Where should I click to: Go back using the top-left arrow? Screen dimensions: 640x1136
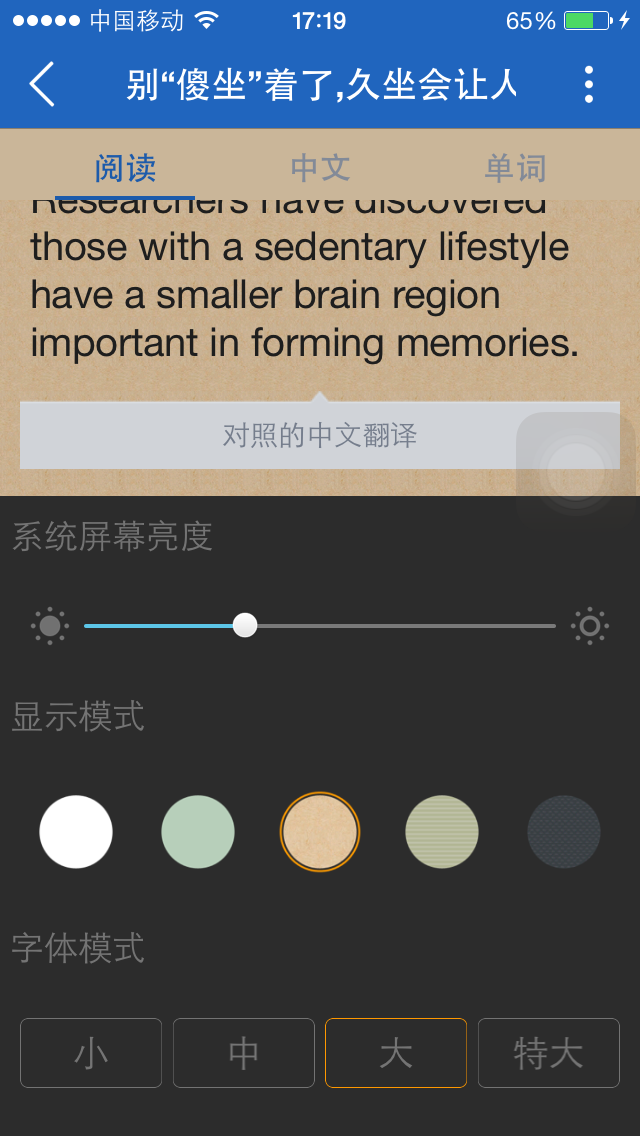tap(42, 84)
